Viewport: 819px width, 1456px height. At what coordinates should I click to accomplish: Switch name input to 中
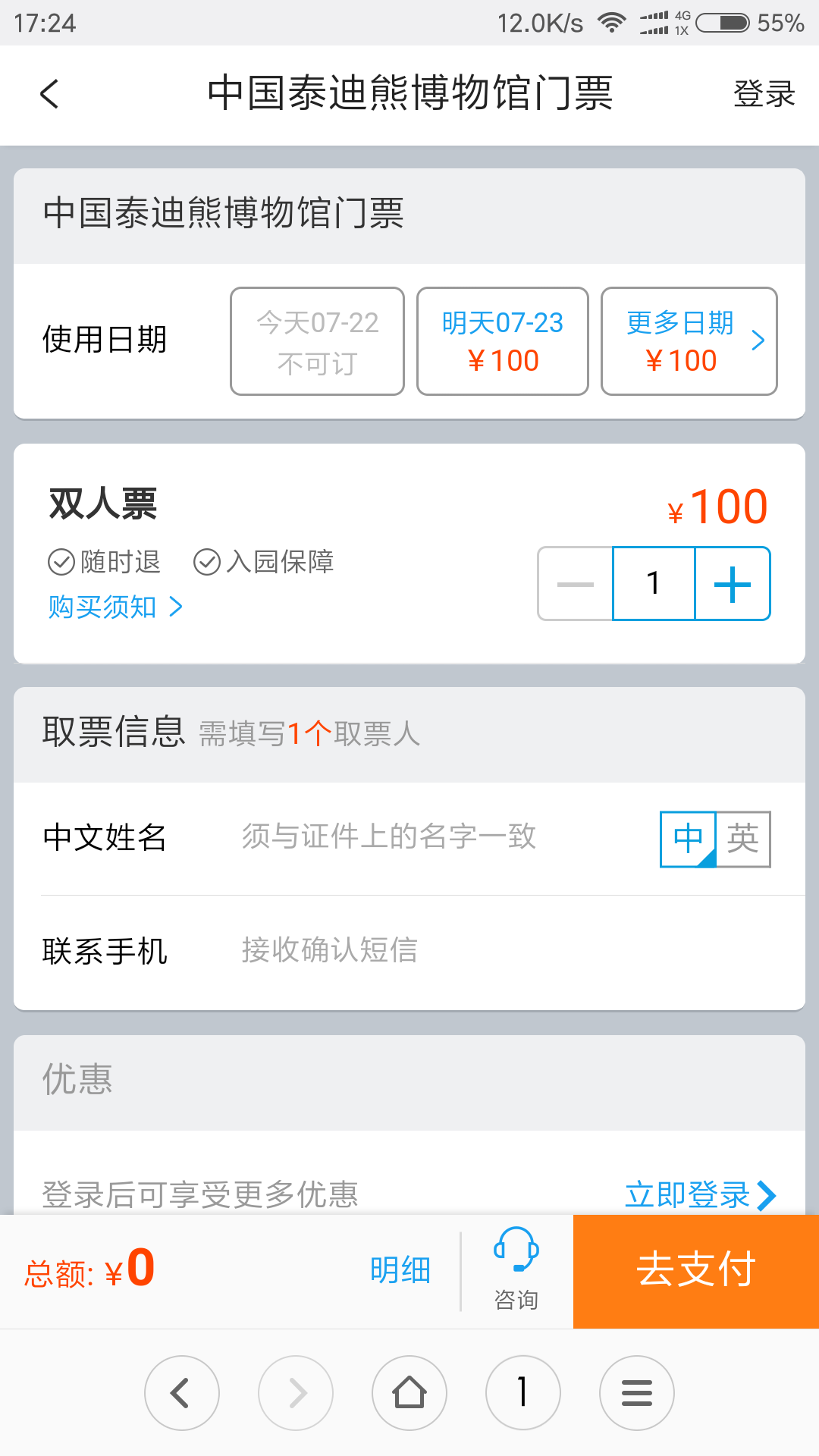(689, 839)
